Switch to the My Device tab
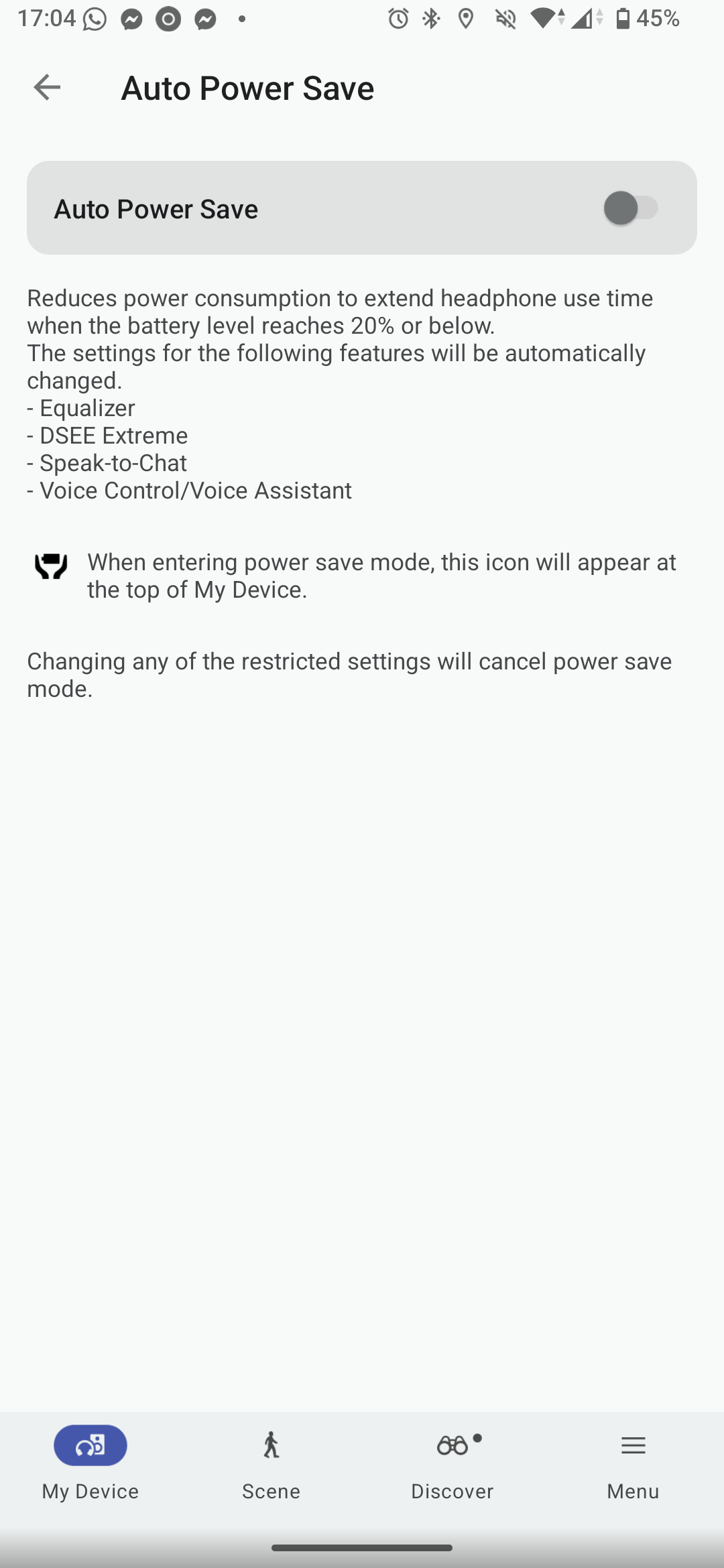The width and height of the screenshot is (724, 1568). 90,1462
